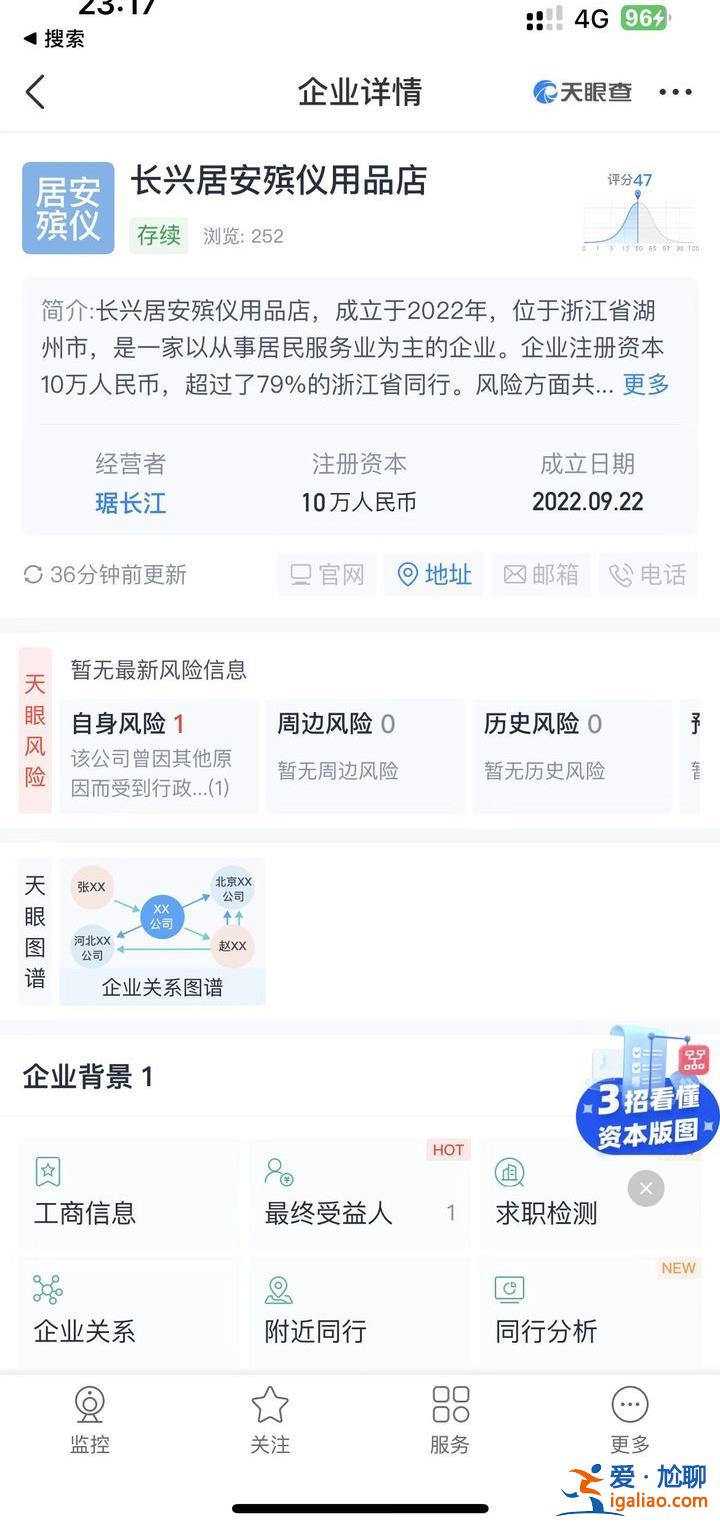Viewport: 720px width, 1528px height.
Task: Open the operator 琚长江's profile
Action: [131, 502]
